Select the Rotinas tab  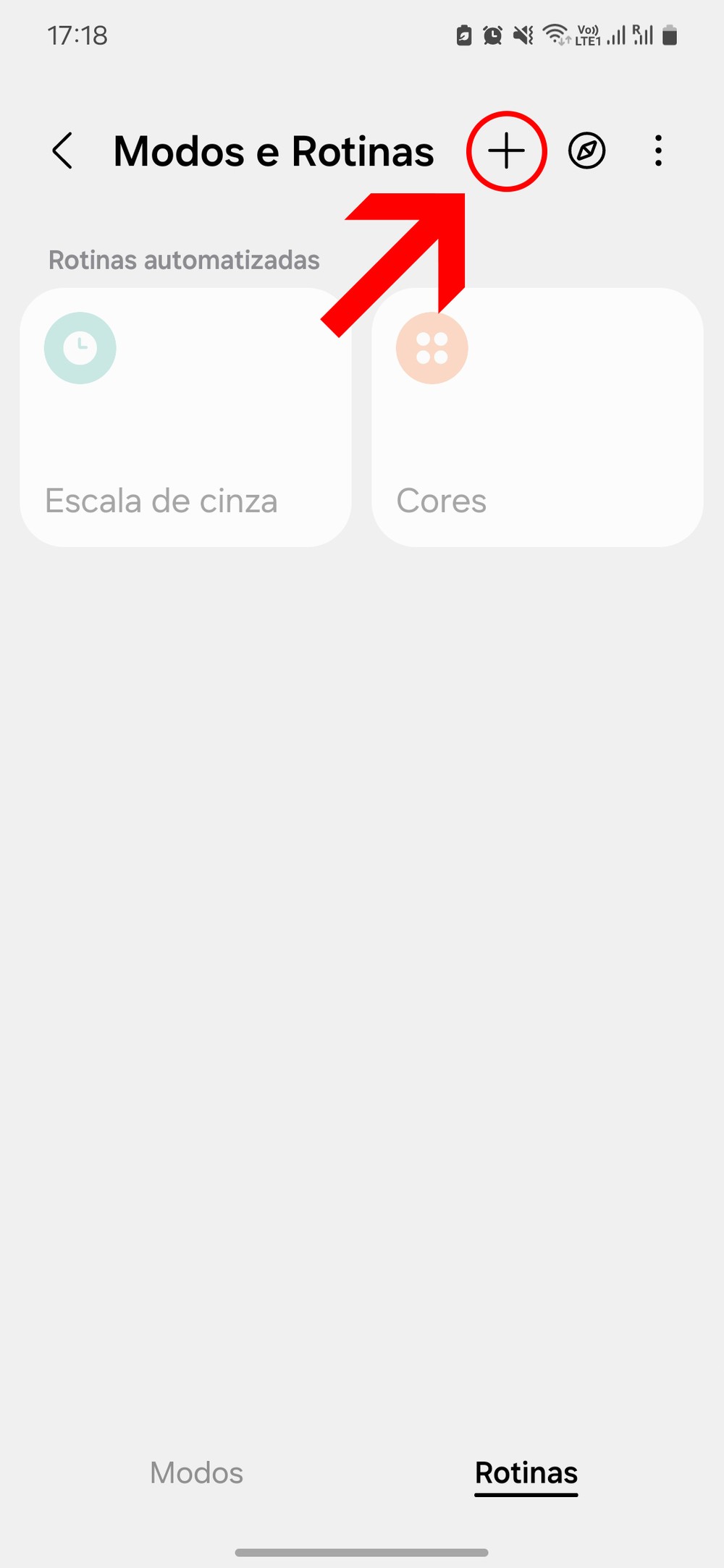pos(526,1474)
